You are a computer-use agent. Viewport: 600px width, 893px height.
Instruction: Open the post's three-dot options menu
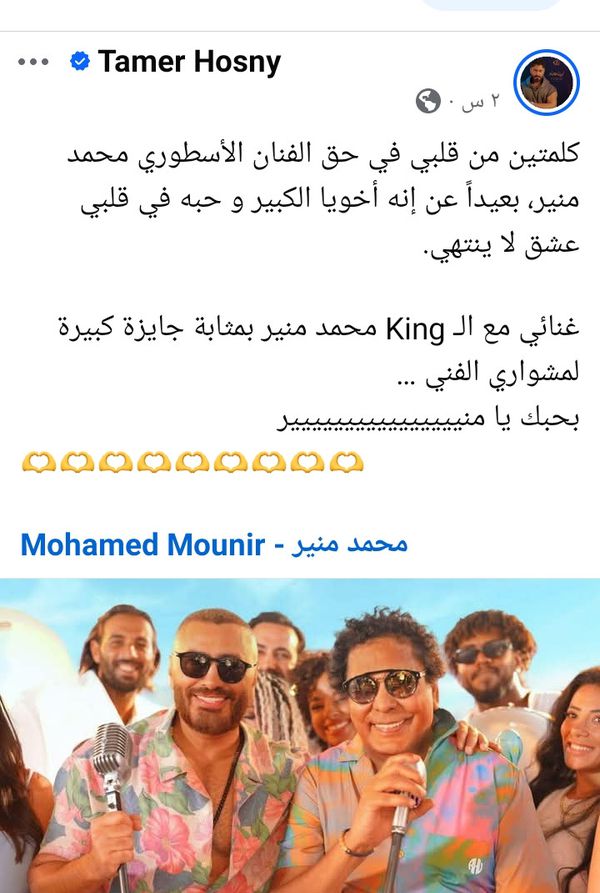point(33,62)
